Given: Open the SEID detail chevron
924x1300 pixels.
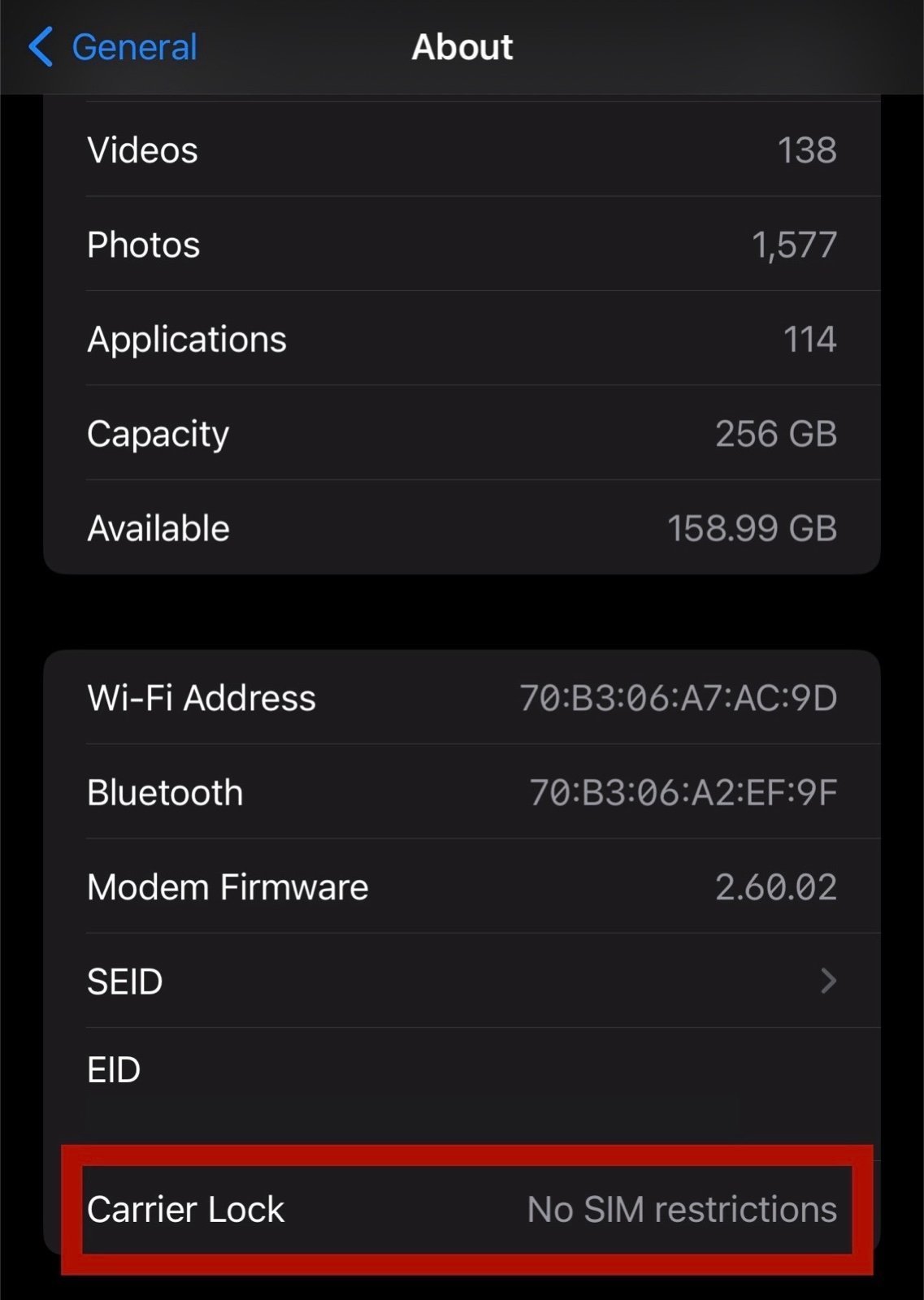Looking at the screenshot, I should (828, 981).
